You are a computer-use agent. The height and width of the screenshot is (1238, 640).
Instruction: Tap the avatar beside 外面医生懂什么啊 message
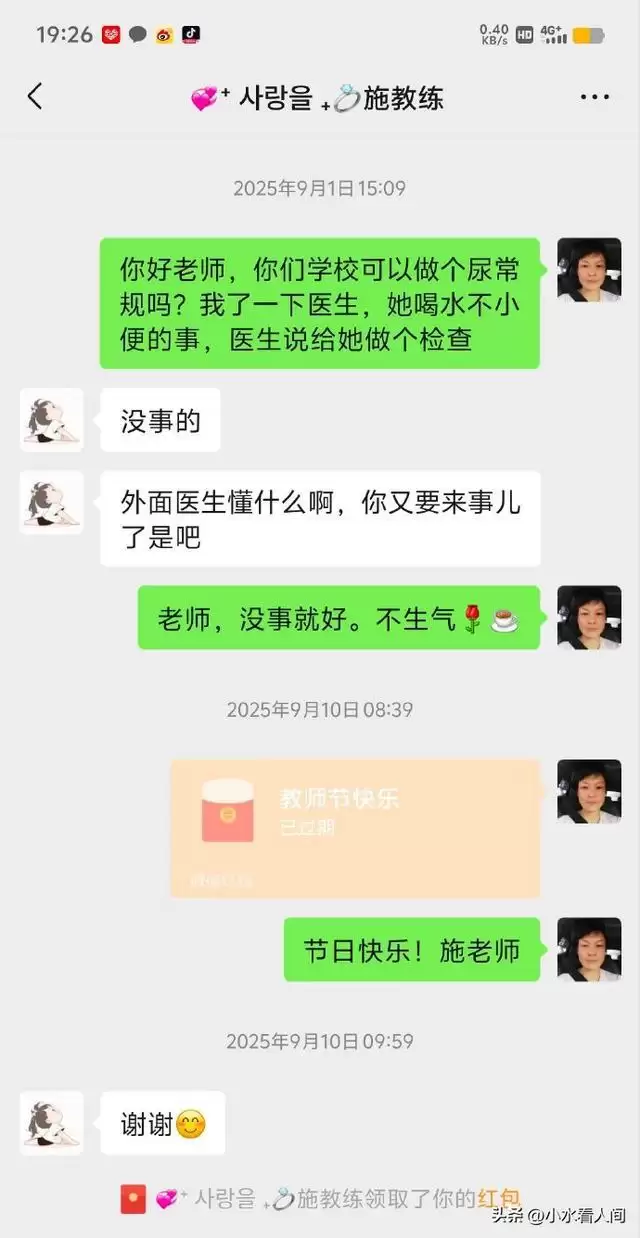52,502
